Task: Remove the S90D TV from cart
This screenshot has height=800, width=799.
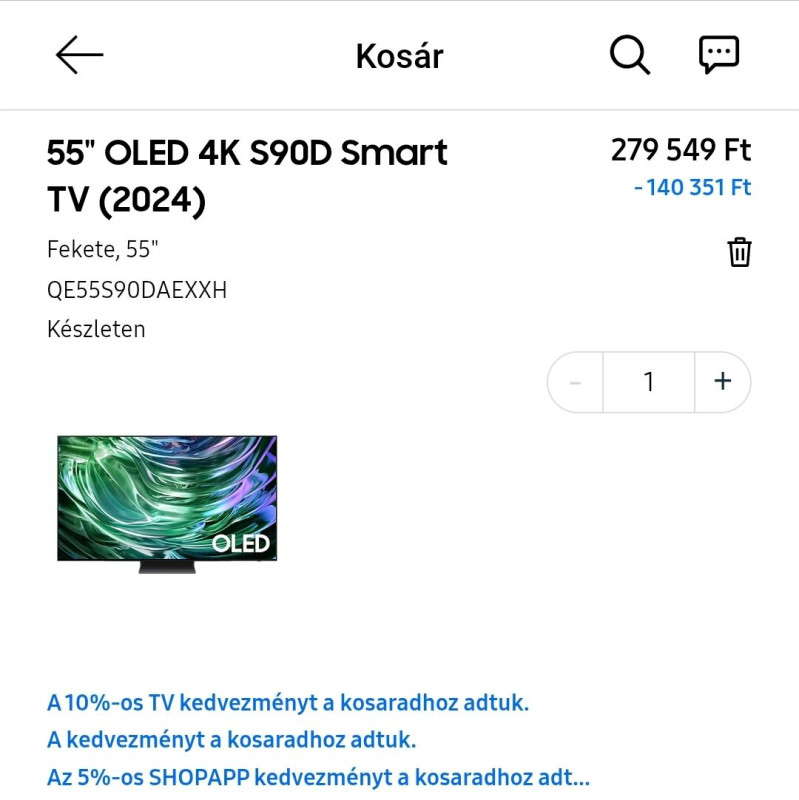Action: point(739,252)
